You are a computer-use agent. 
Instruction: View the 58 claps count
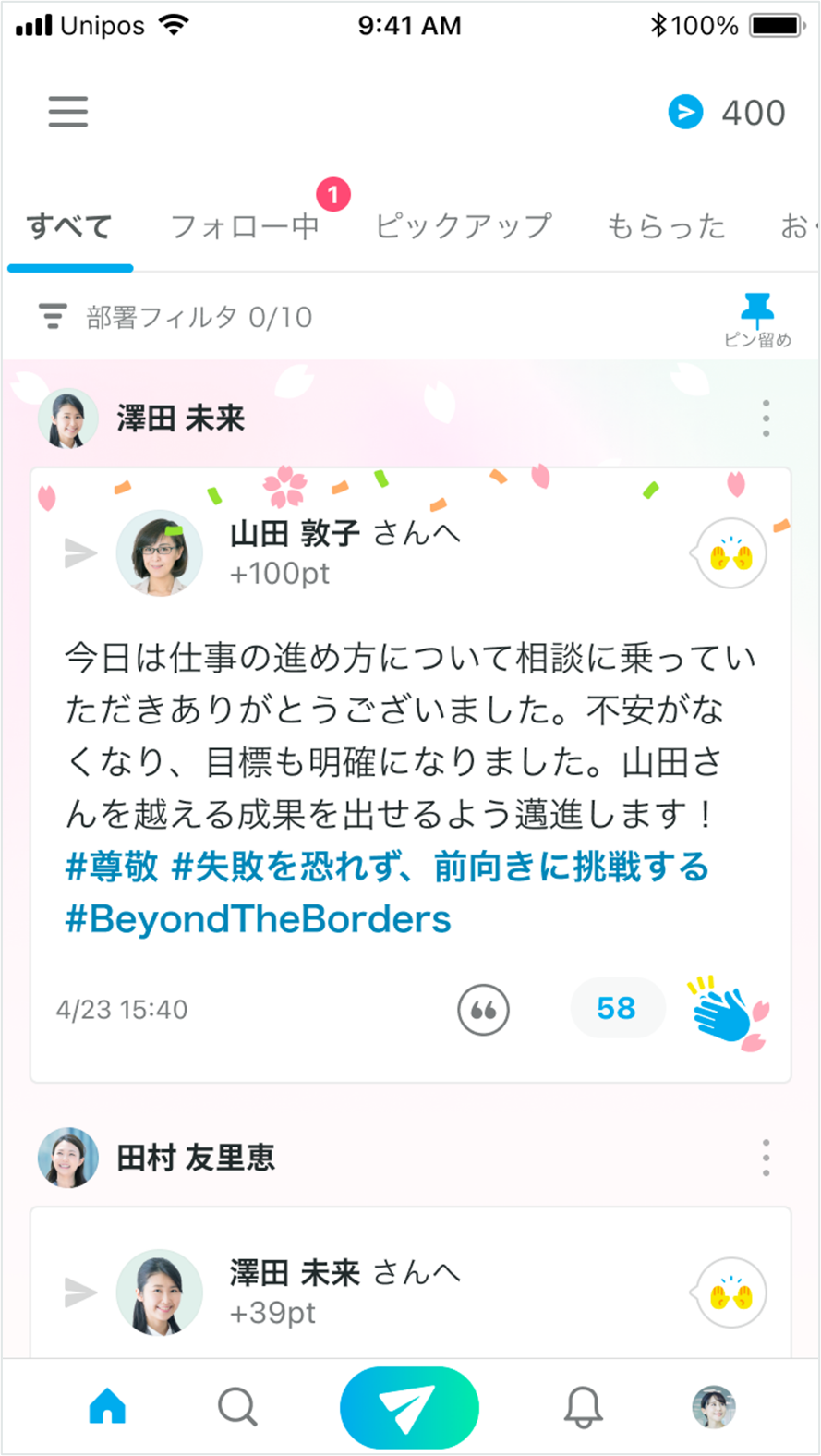[x=616, y=1008]
